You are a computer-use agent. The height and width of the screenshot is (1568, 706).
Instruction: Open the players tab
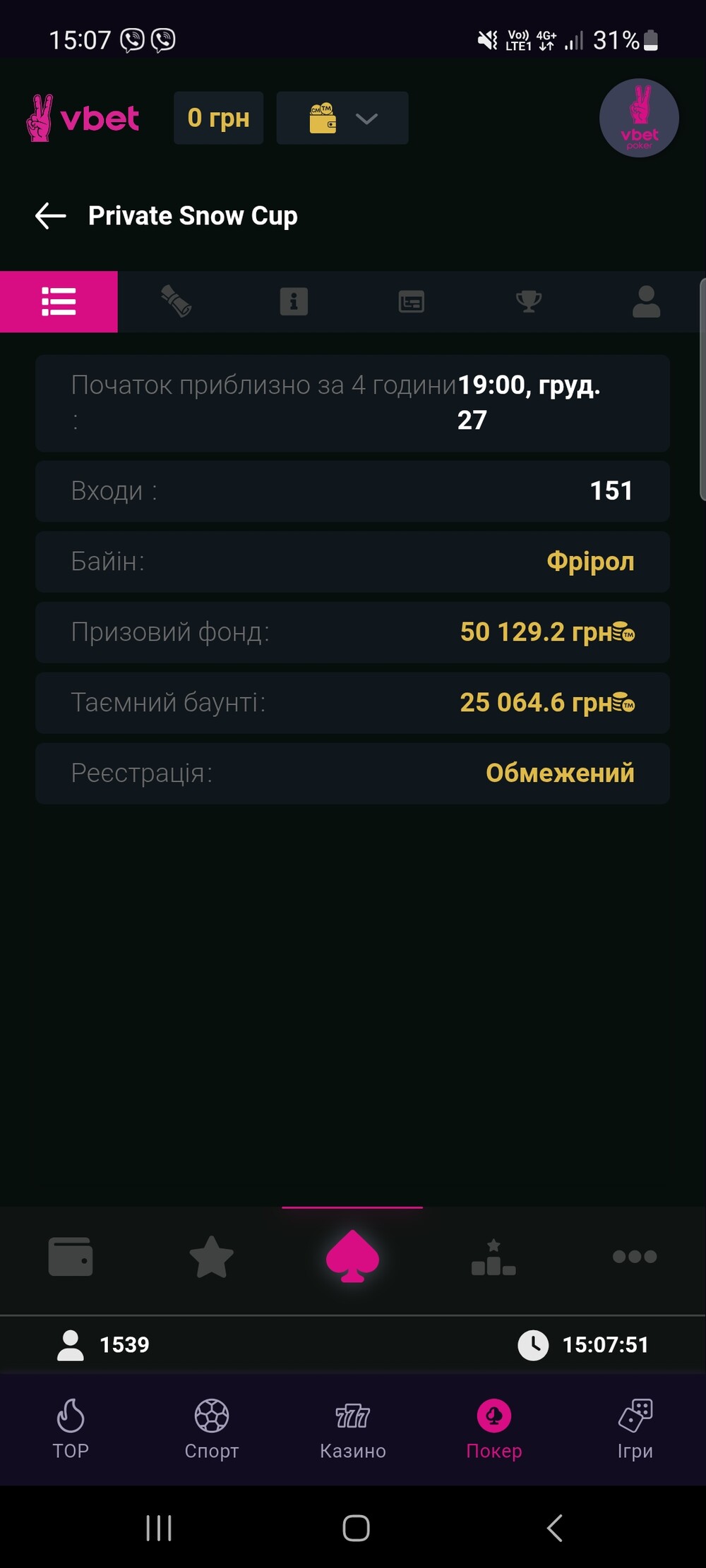click(646, 302)
